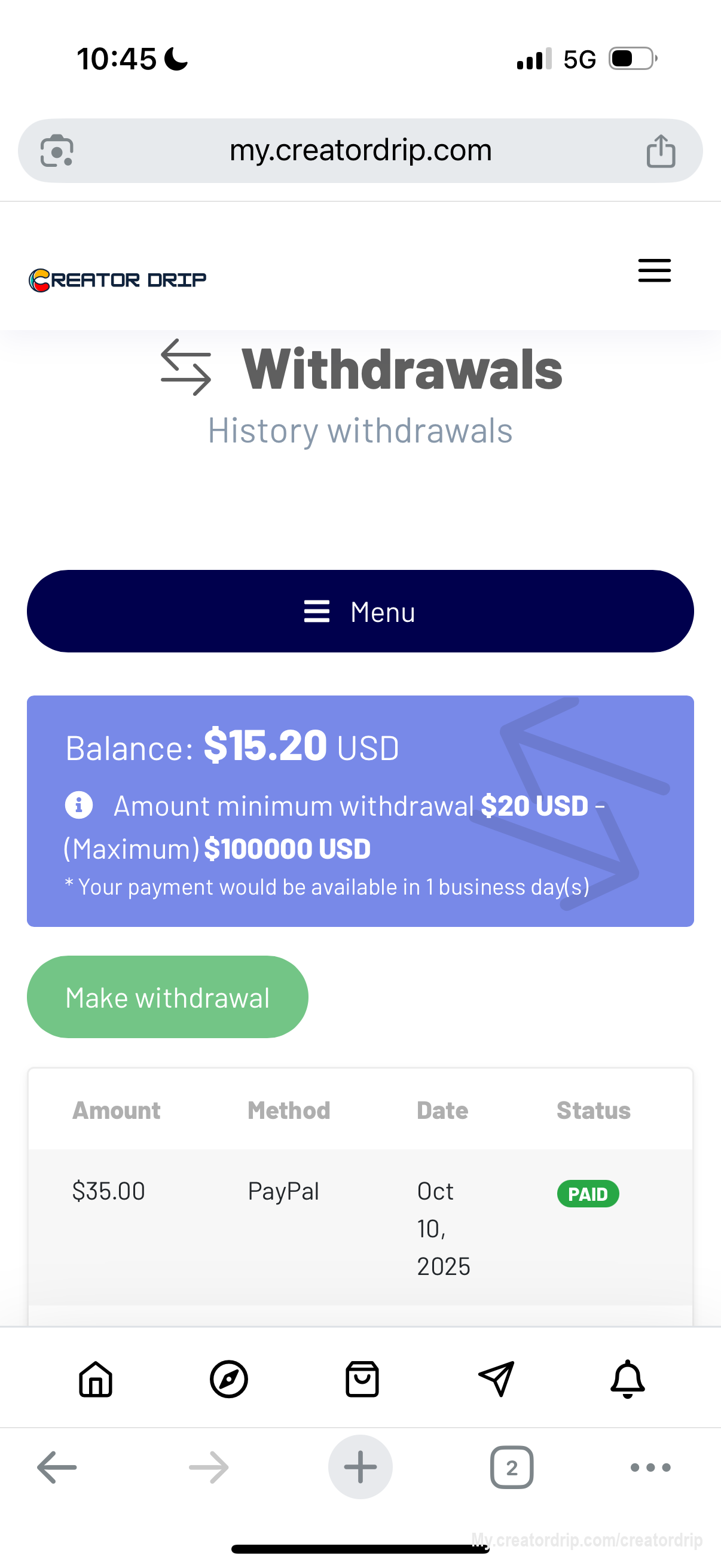Open the notifications bell
The image size is (721, 1568).
click(627, 1378)
